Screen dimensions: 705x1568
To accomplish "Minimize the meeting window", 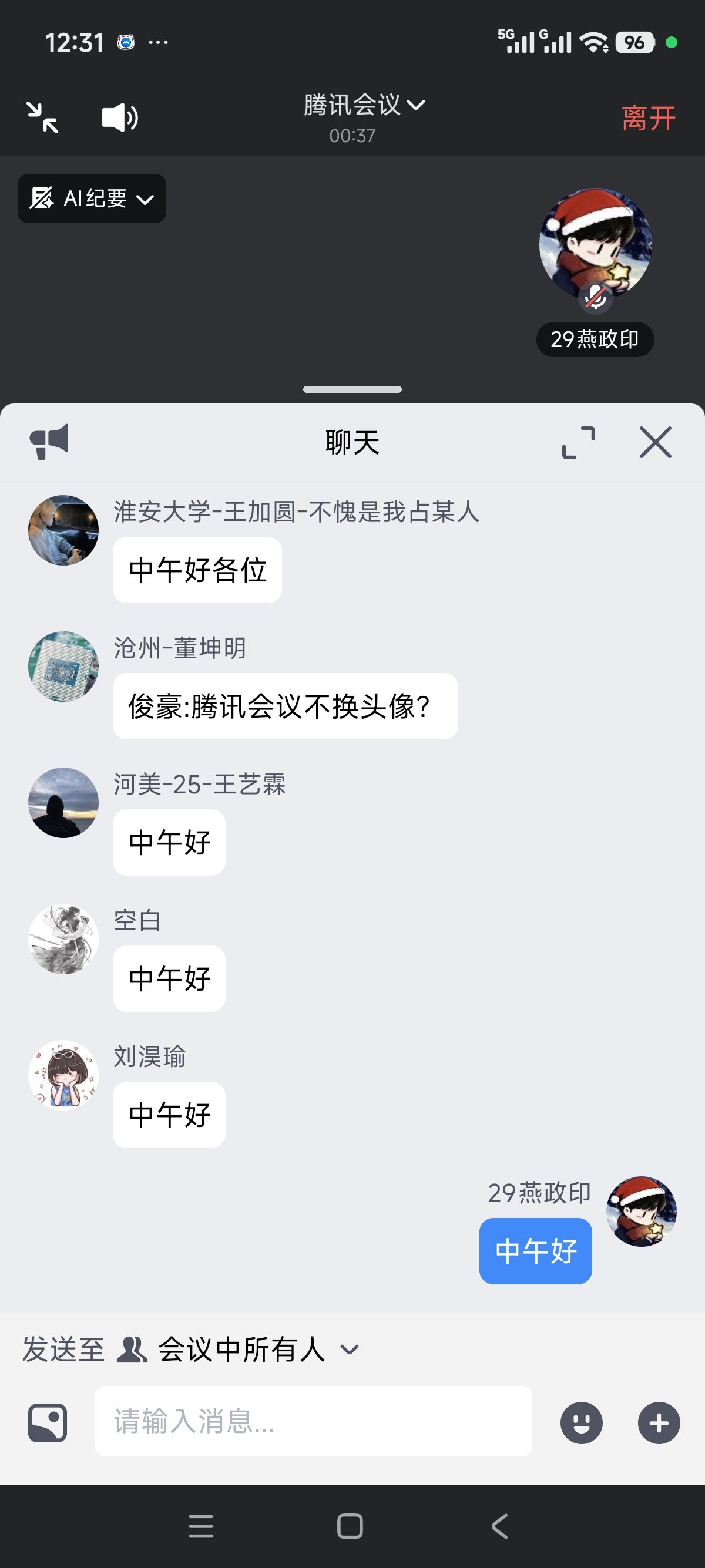I will tap(42, 117).
